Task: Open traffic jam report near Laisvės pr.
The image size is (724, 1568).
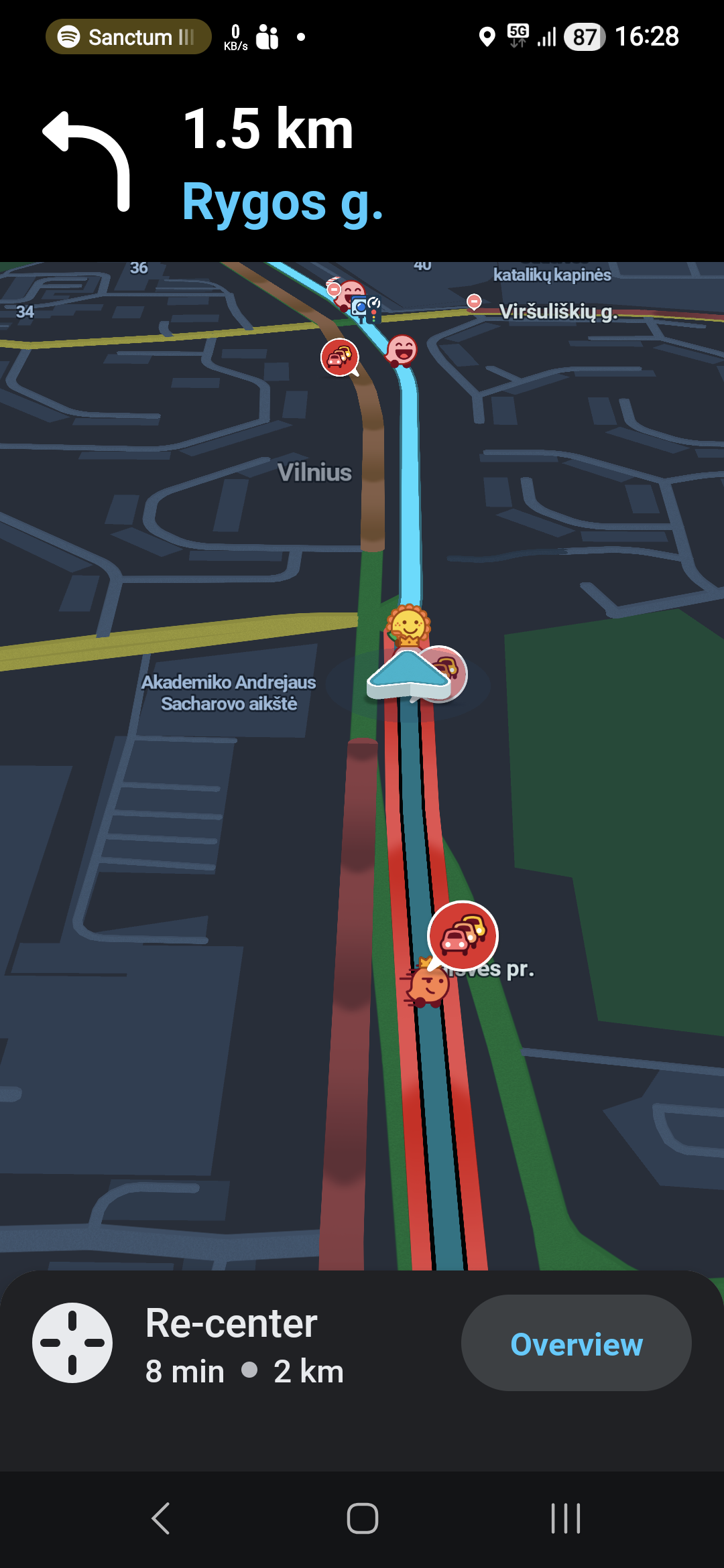Action: tap(463, 935)
